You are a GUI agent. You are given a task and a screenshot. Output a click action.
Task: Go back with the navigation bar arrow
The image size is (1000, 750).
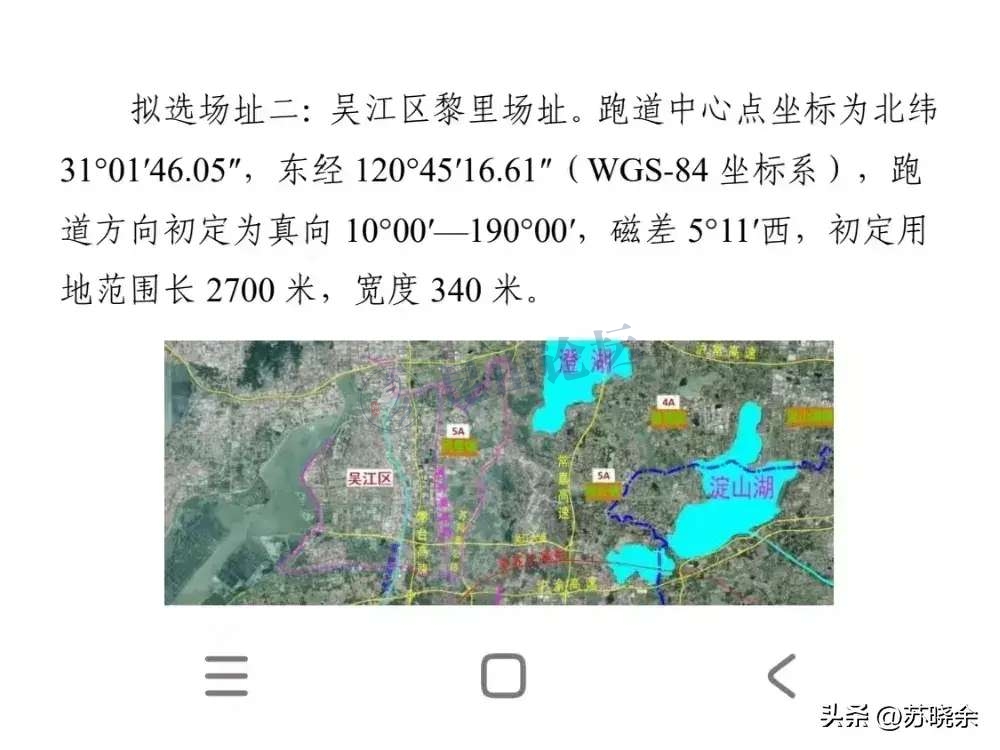782,676
